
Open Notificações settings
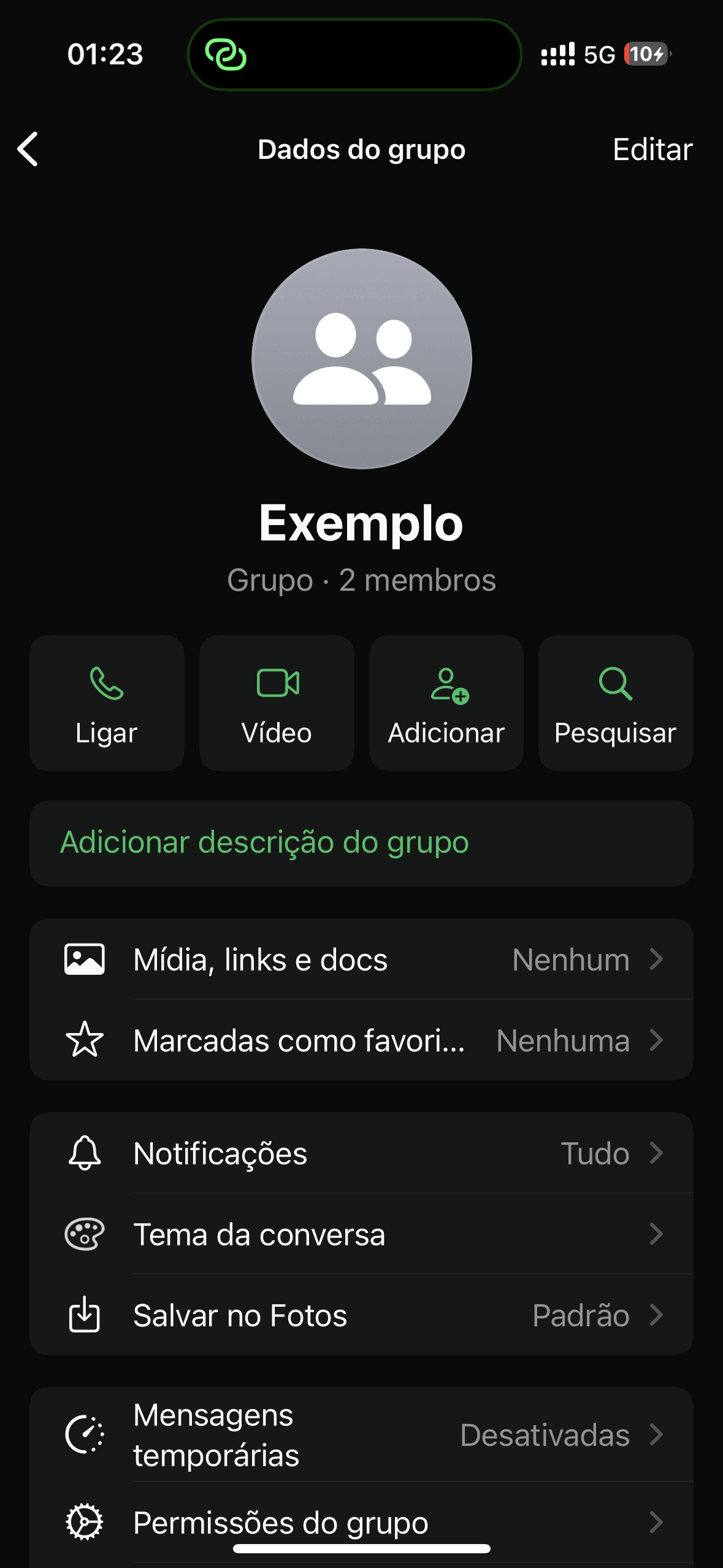pos(361,1153)
